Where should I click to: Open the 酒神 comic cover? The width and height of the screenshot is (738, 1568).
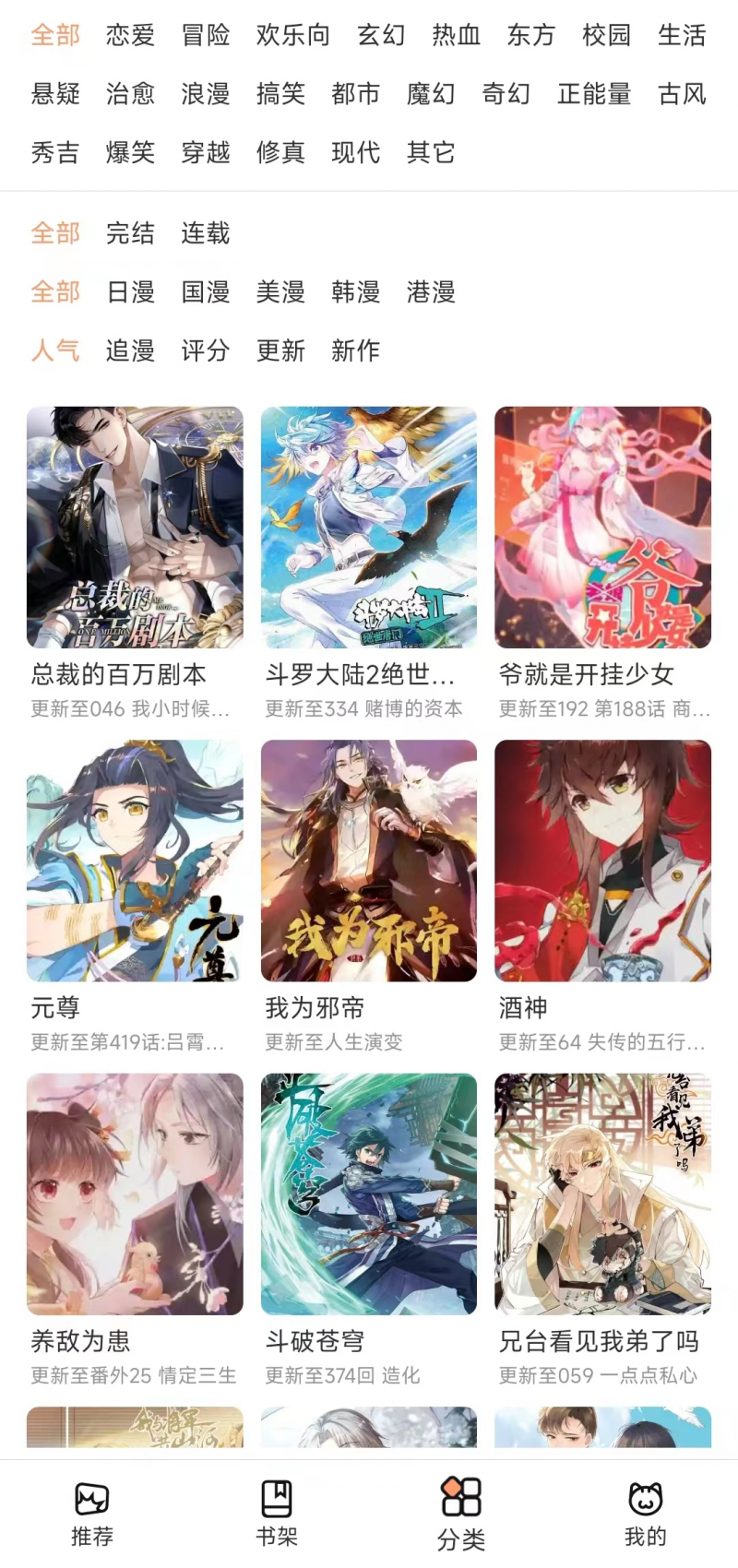(602, 860)
